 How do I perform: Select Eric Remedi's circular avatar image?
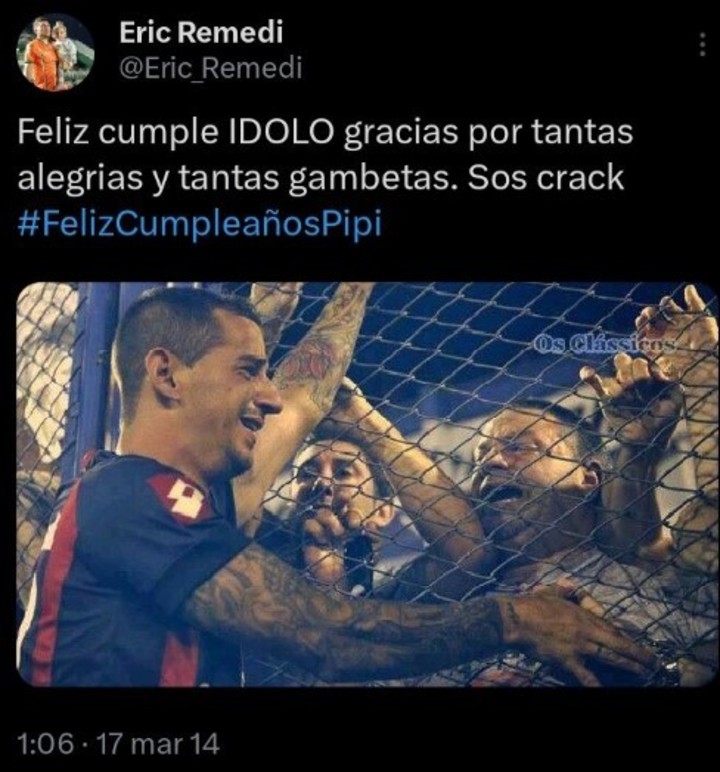[x=56, y=46]
